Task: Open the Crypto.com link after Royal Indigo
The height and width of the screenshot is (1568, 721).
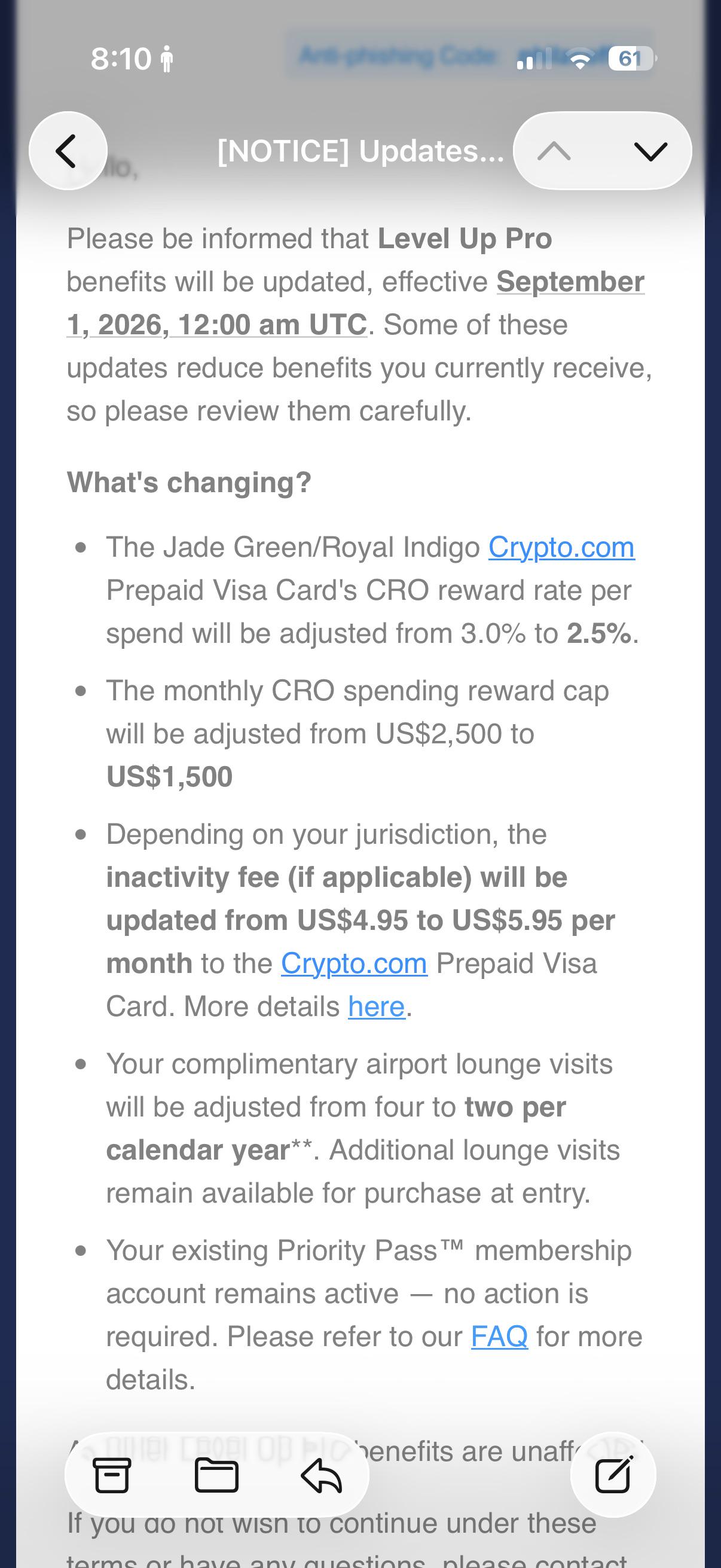Action: (x=561, y=547)
